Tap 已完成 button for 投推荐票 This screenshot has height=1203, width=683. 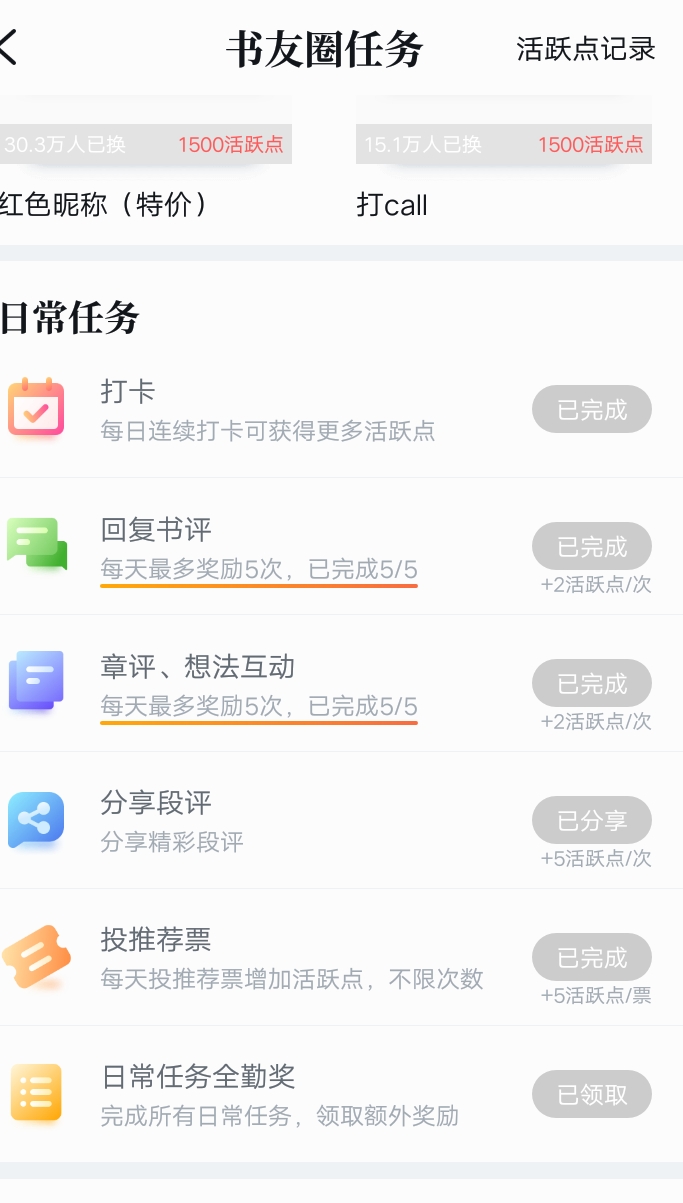point(592,958)
